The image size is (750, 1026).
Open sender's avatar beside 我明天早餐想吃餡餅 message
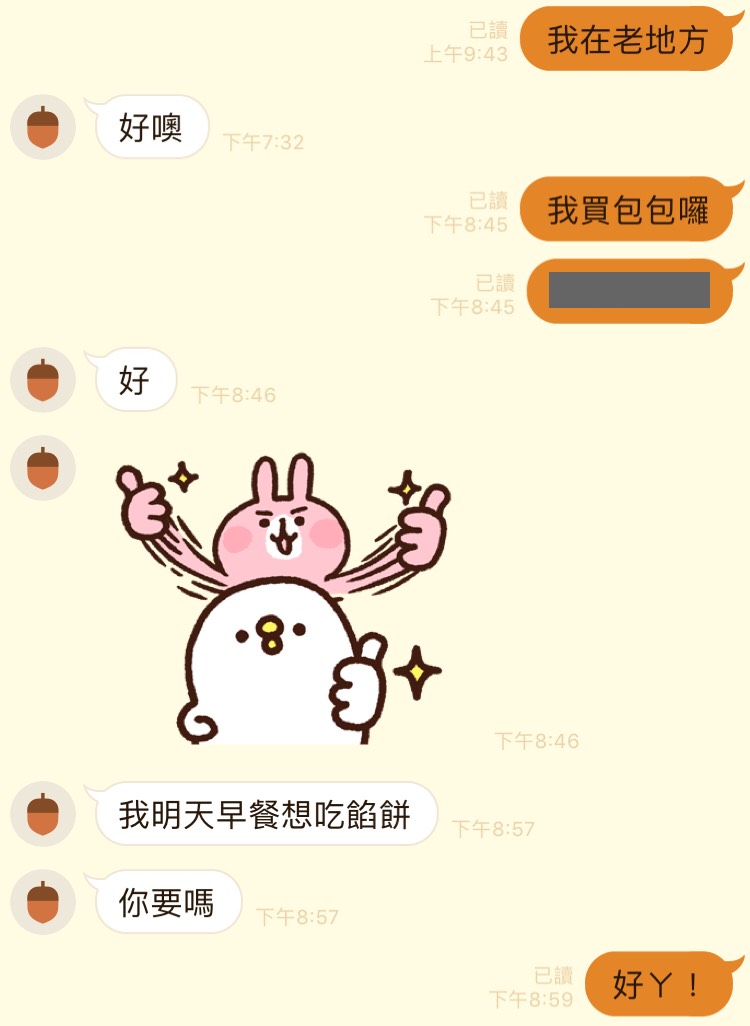(x=43, y=814)
